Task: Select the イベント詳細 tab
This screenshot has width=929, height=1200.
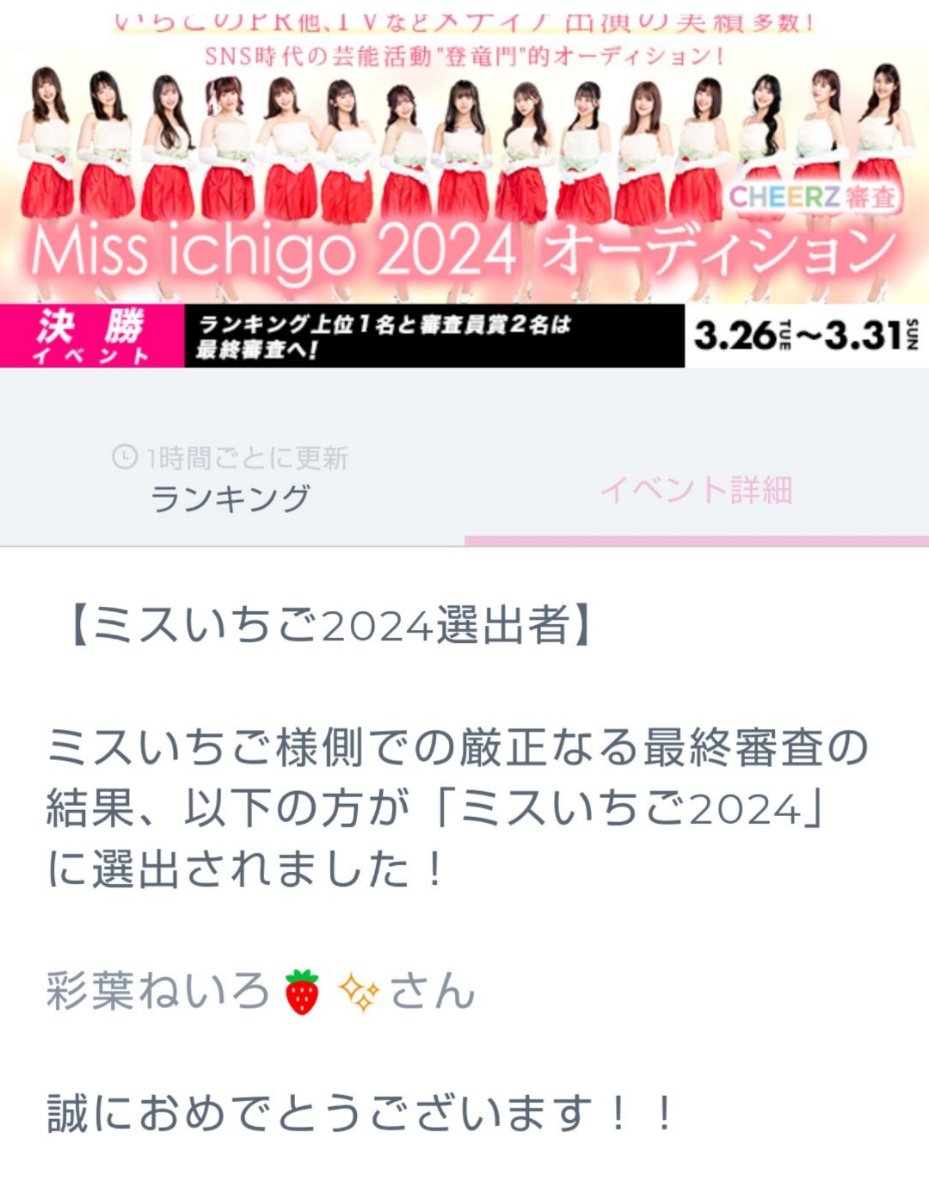Action: (696, 490)
